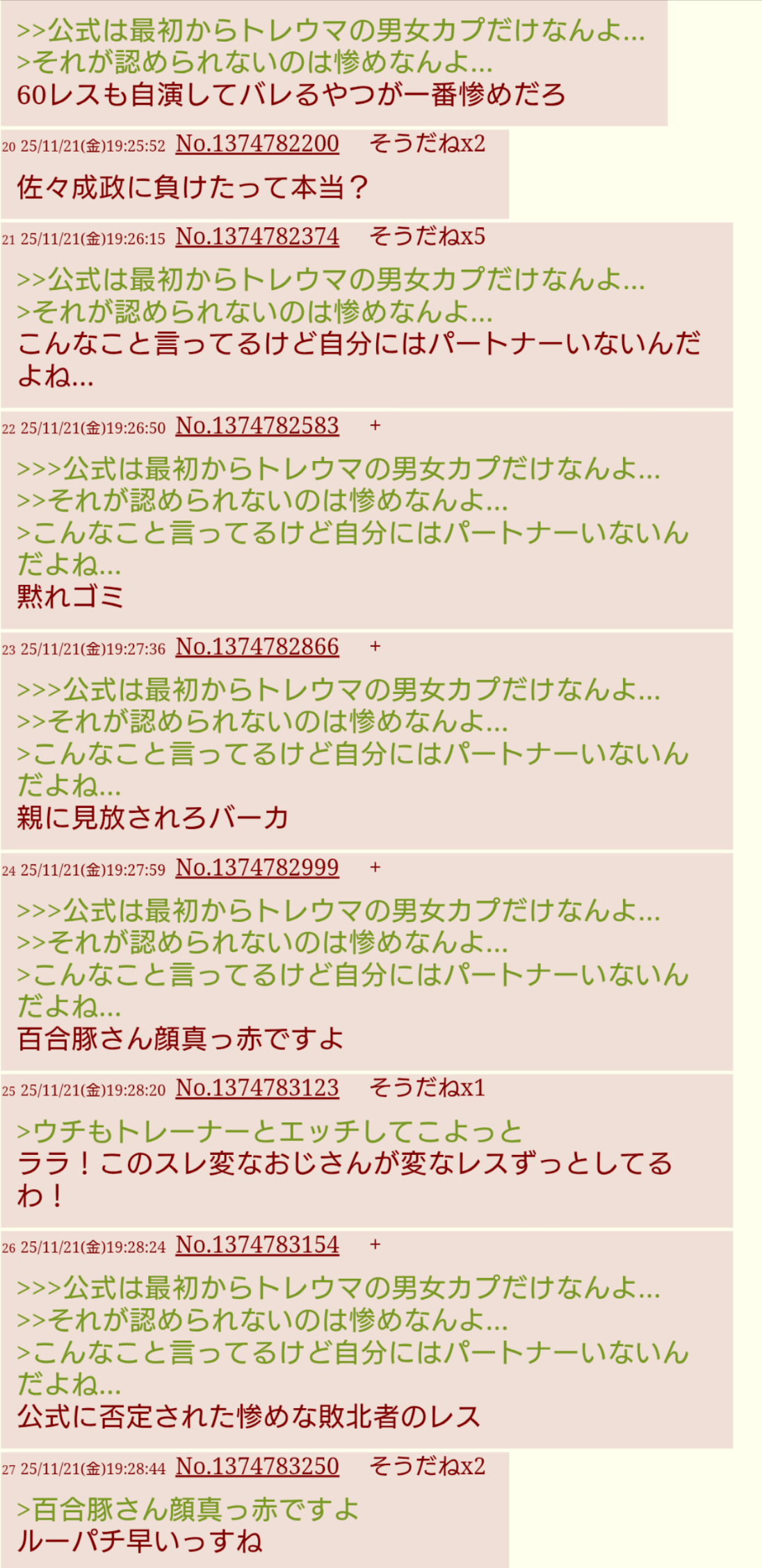762x1568 pixels.
Task: Open post number No.1374783123
Action: (257, 1088)
